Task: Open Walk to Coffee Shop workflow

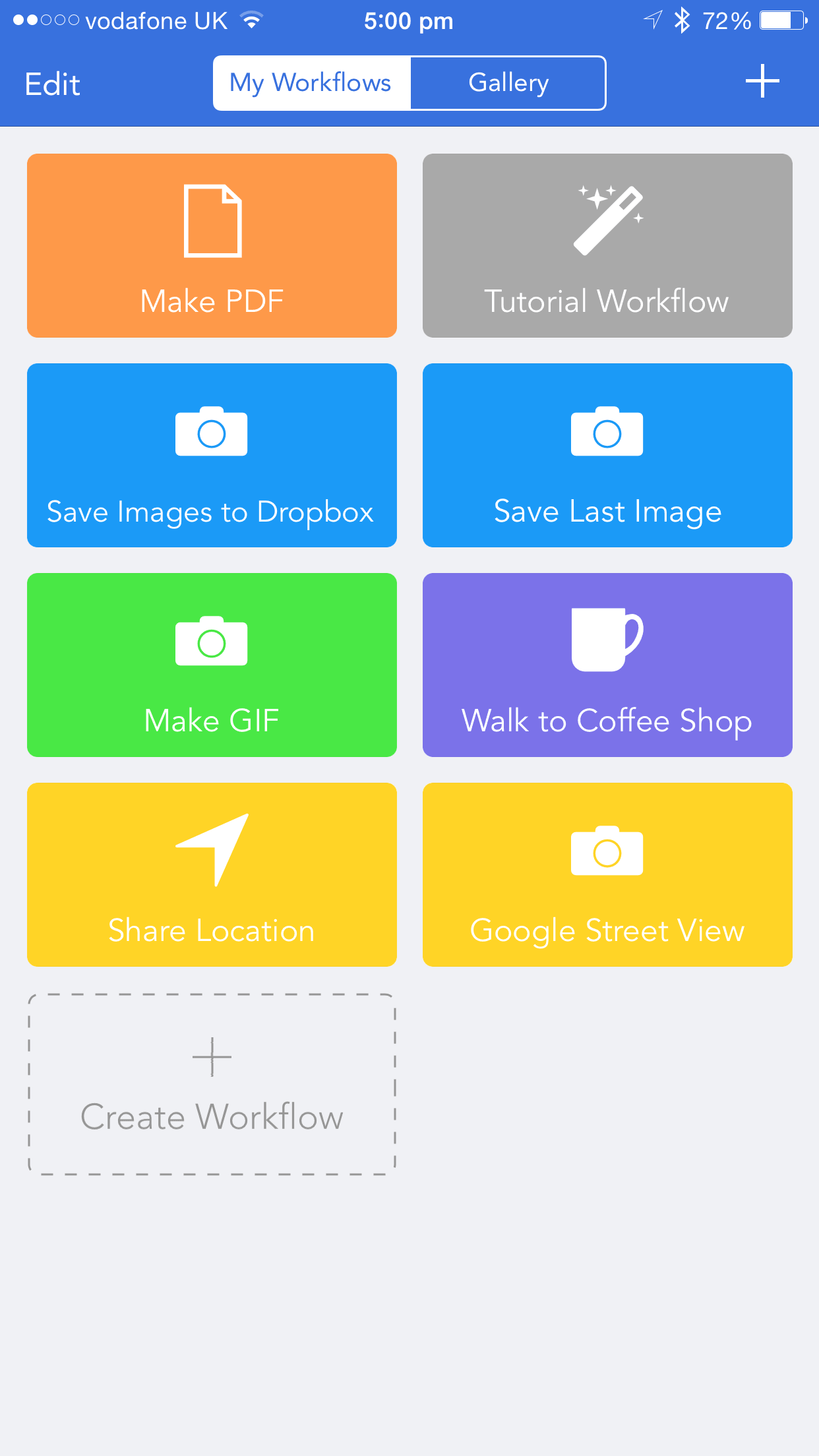Action: point(607,665)
